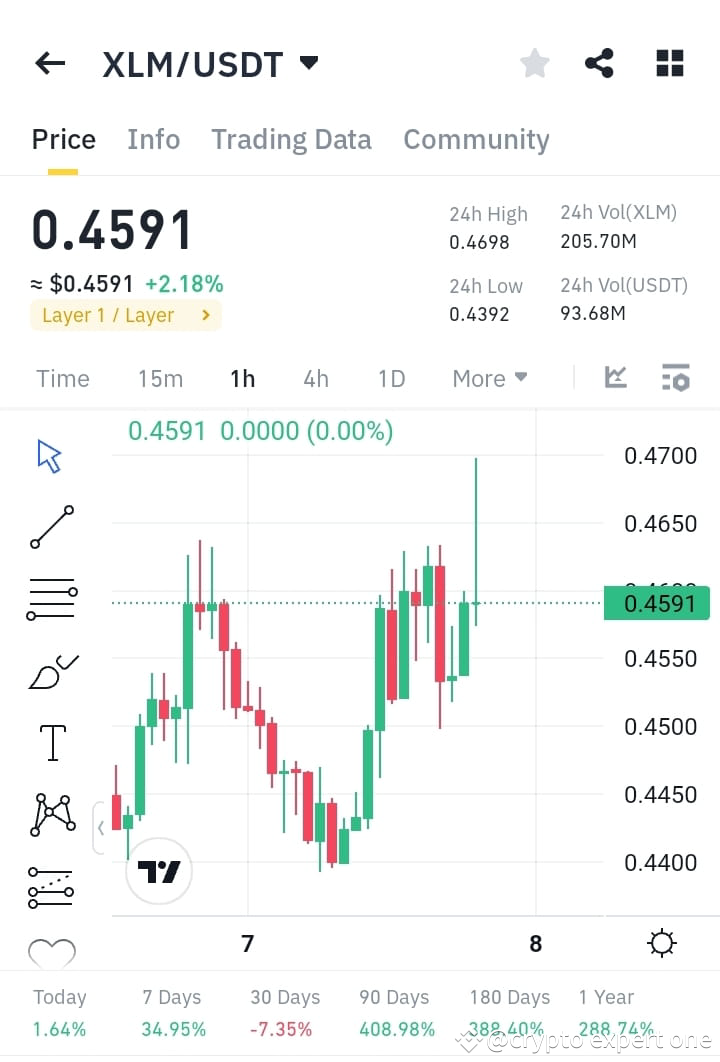This screenshot has height=1062, width=720.
Task: Open the indicators icon above the chart
Action: pos(616,378)
